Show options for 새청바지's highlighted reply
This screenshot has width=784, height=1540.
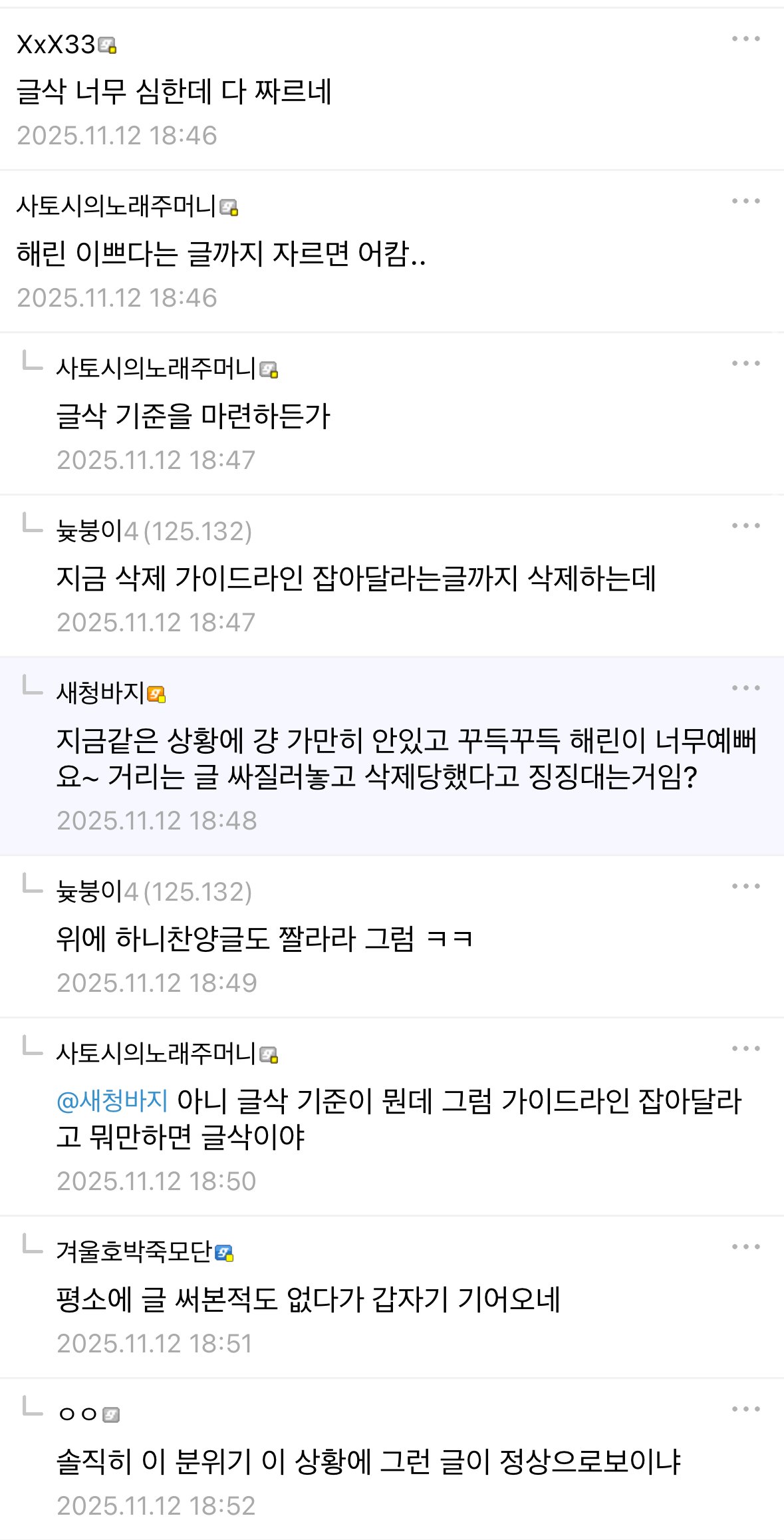tap(745, 688)
